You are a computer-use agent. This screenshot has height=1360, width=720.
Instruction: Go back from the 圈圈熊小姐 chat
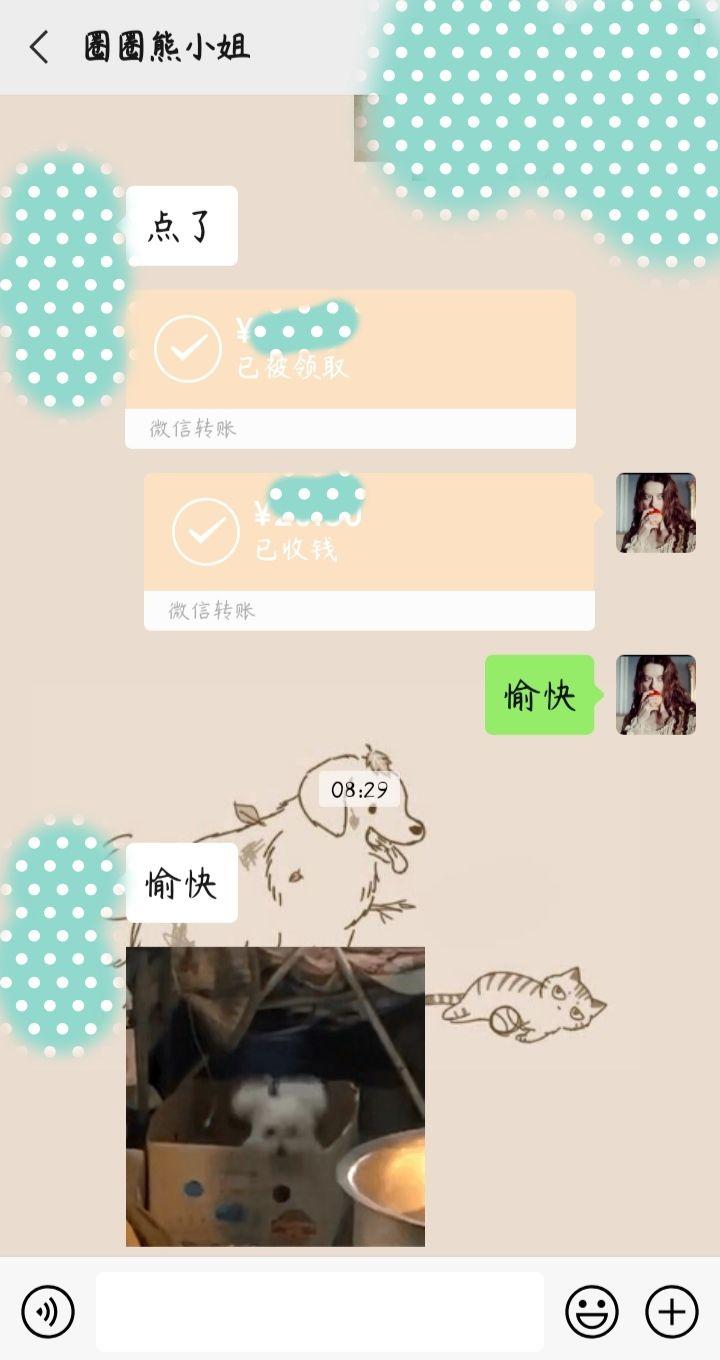click(39, 47)
